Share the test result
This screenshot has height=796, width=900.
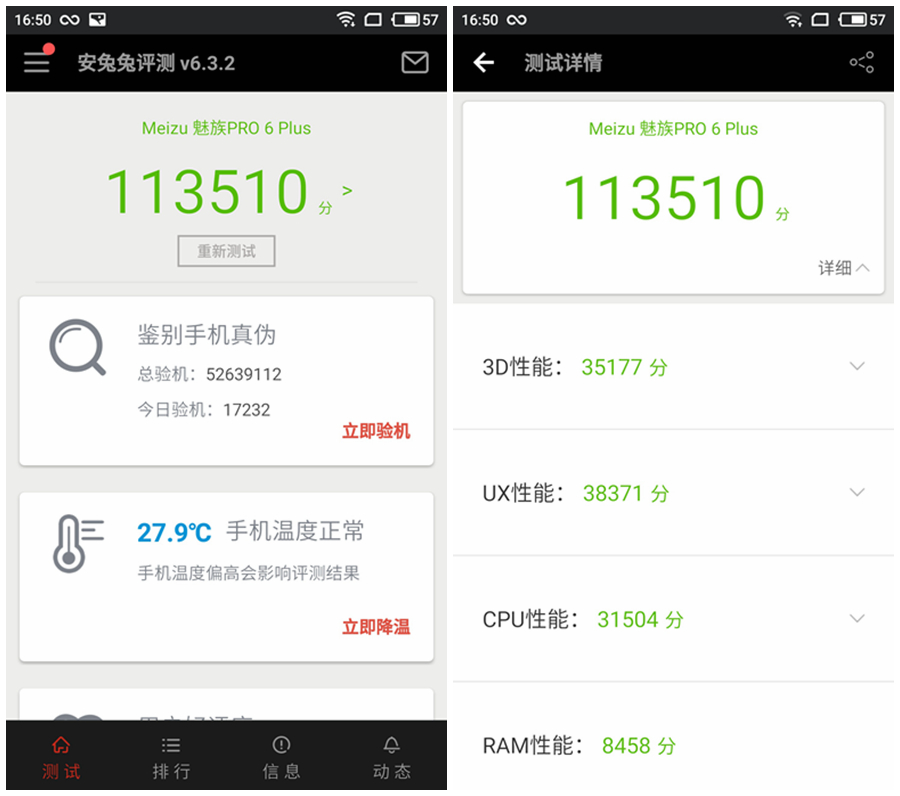click(x=861, y=63)
